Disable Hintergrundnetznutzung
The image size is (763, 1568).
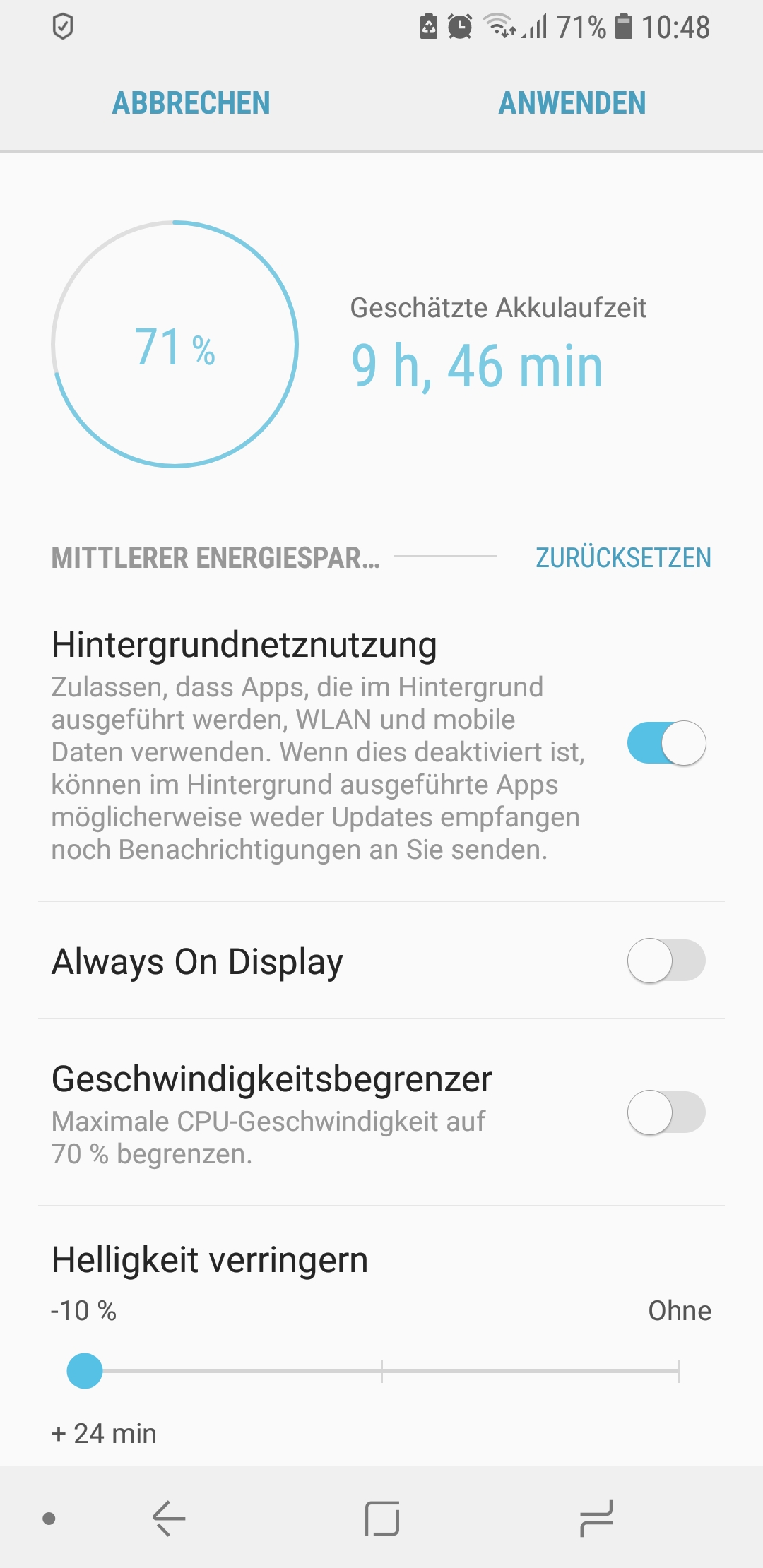[x=666, y=742]
